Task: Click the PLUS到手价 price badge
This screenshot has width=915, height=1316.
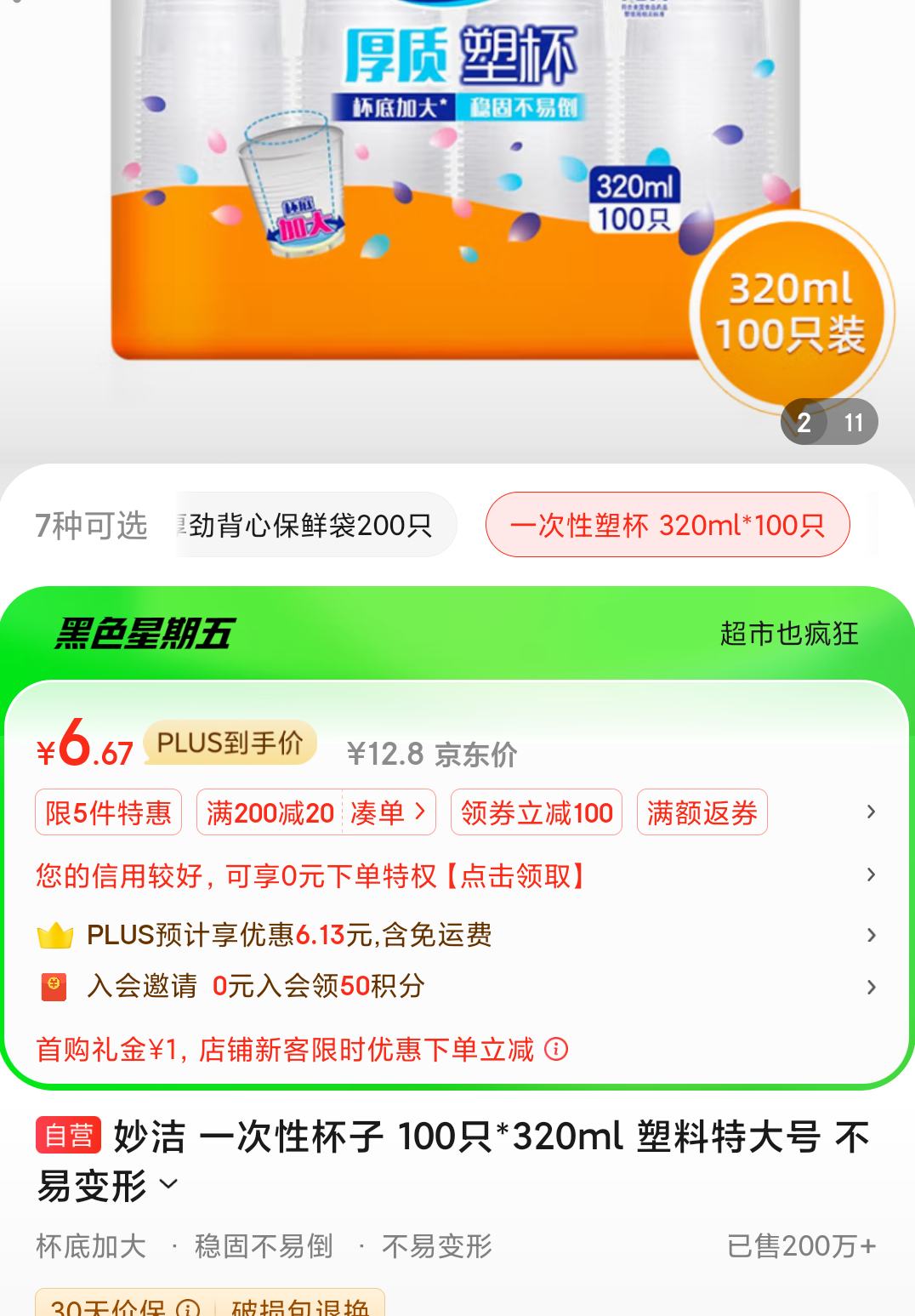Action: [228, 743]
